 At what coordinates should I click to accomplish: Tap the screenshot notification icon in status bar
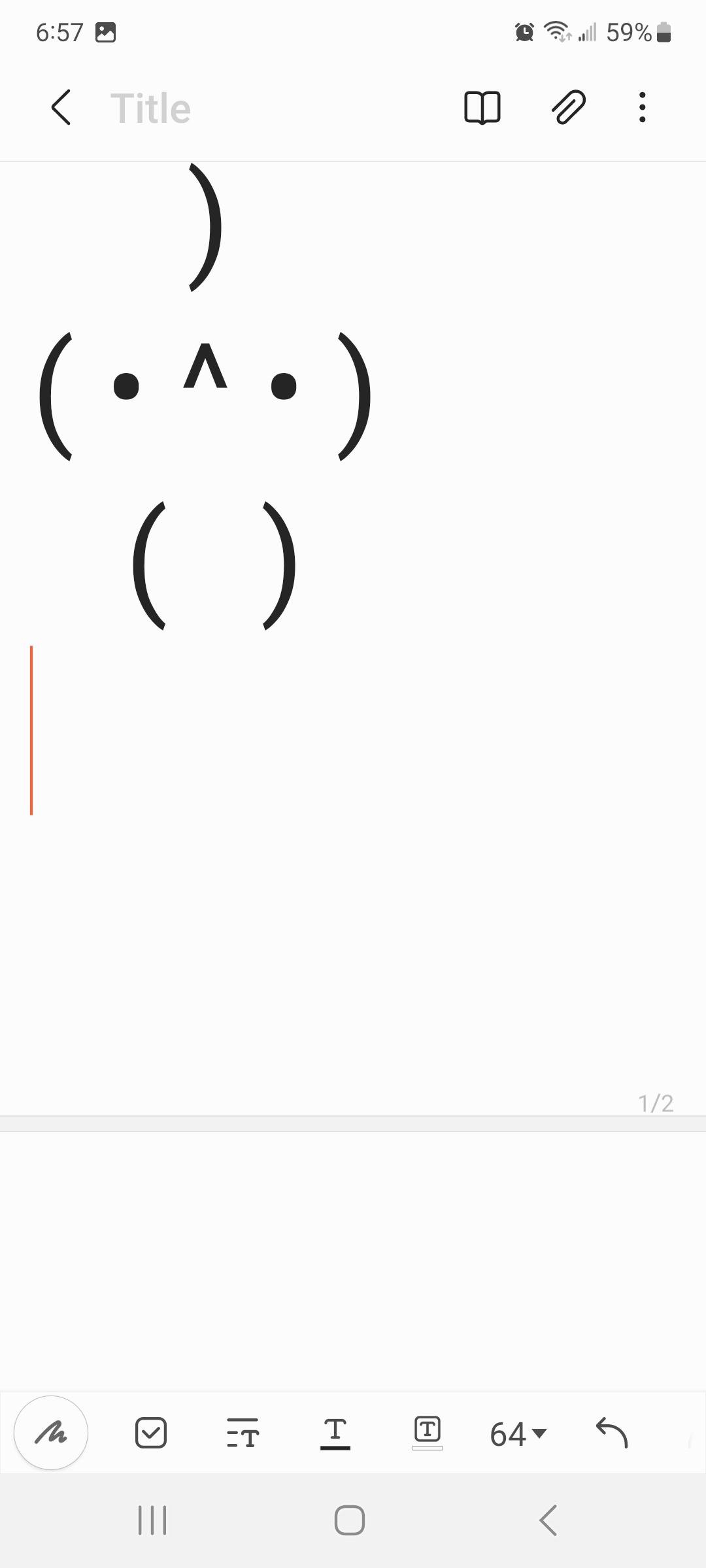[x=107, y=32]
